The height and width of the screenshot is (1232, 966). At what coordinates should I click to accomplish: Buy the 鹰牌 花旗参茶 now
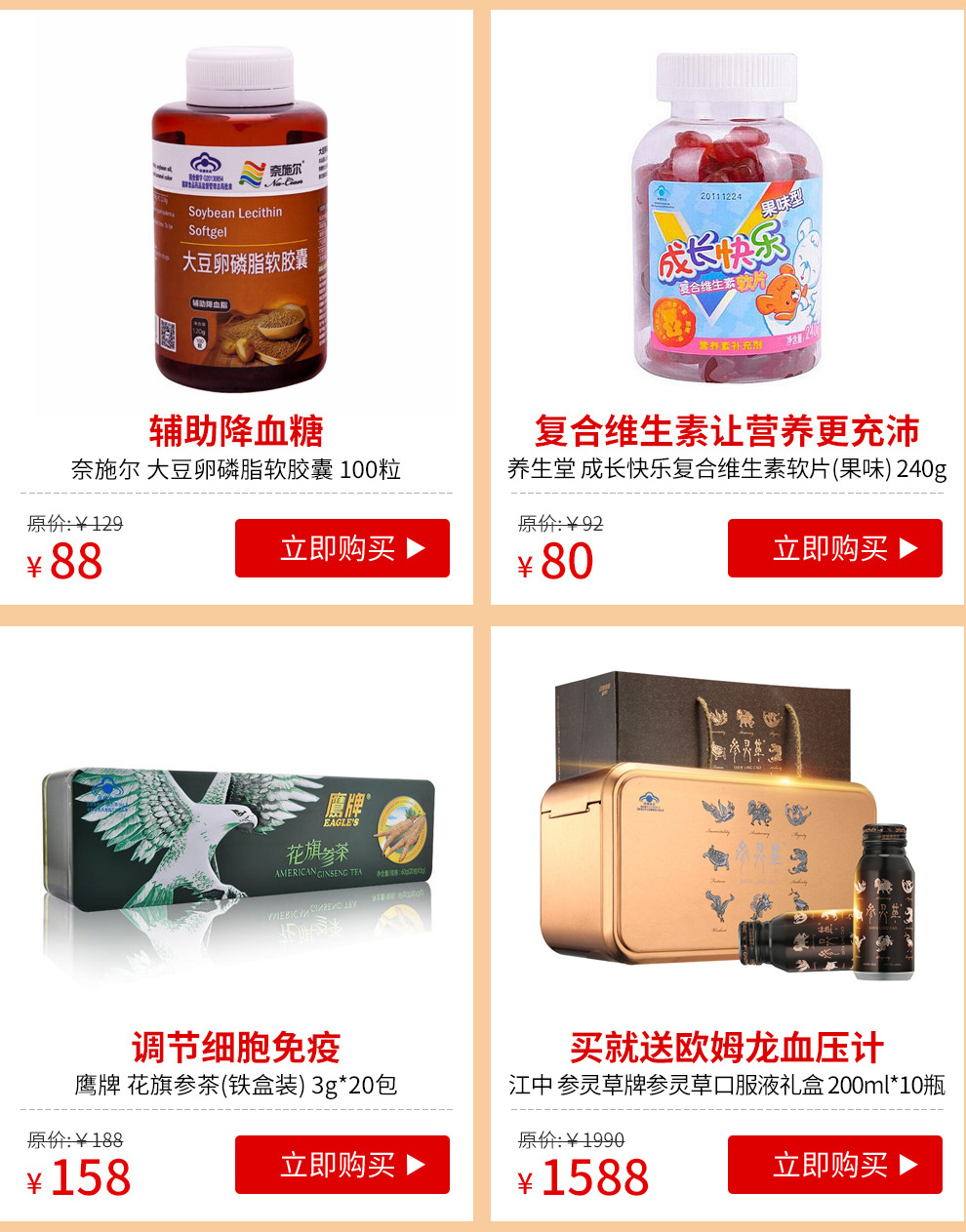[x=342, y=1165]
